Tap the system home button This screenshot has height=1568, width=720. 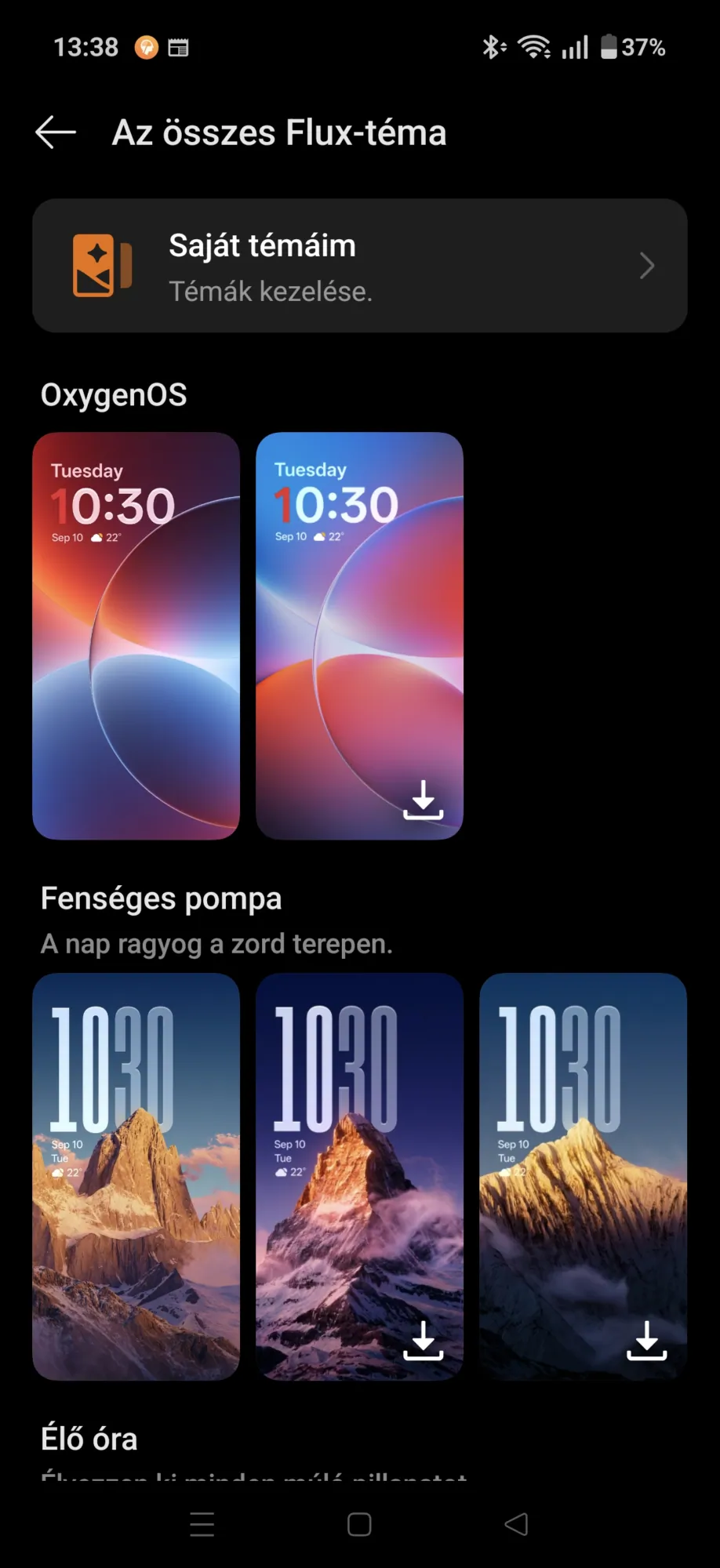(x=359, y=1524)
